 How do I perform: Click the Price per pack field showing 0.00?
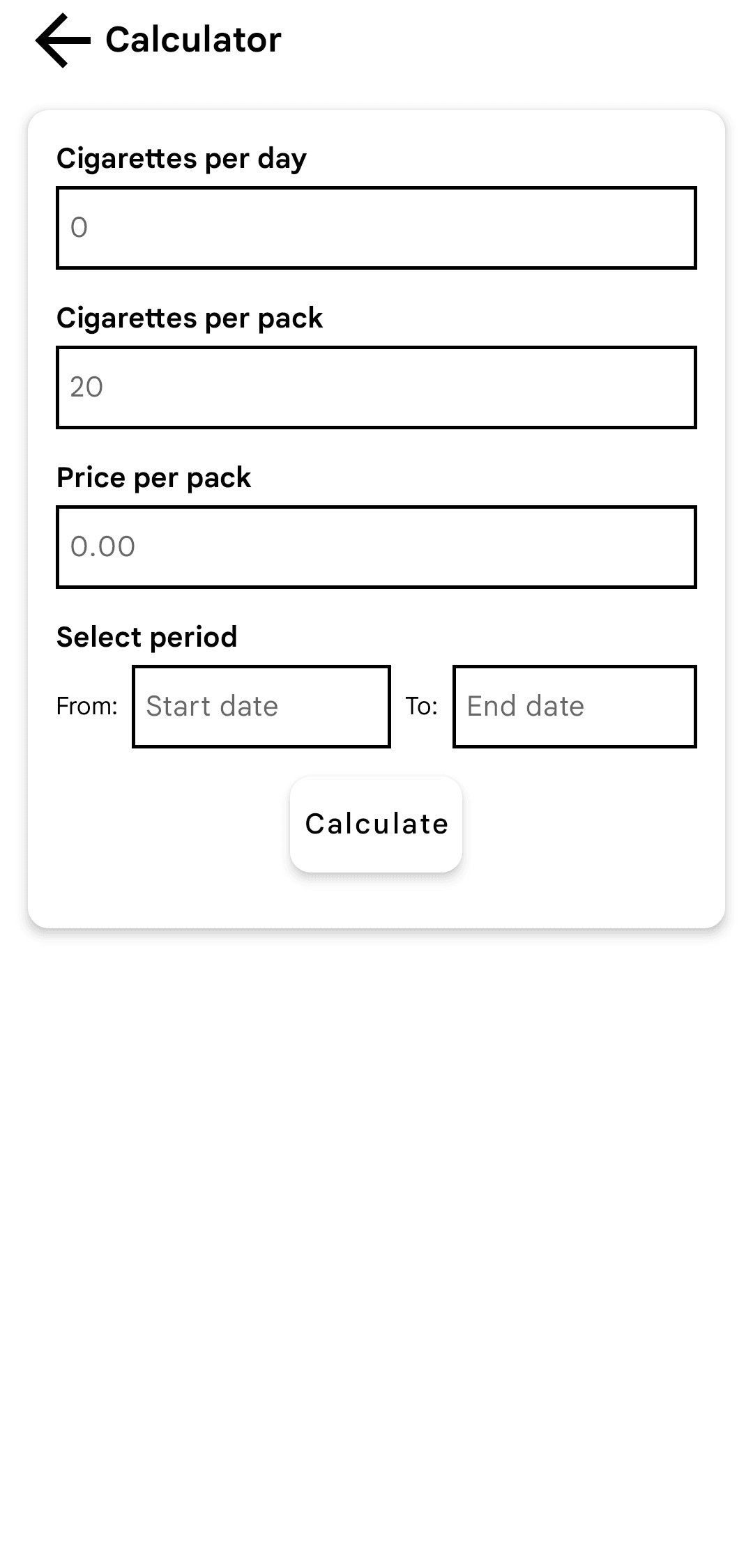376,546
